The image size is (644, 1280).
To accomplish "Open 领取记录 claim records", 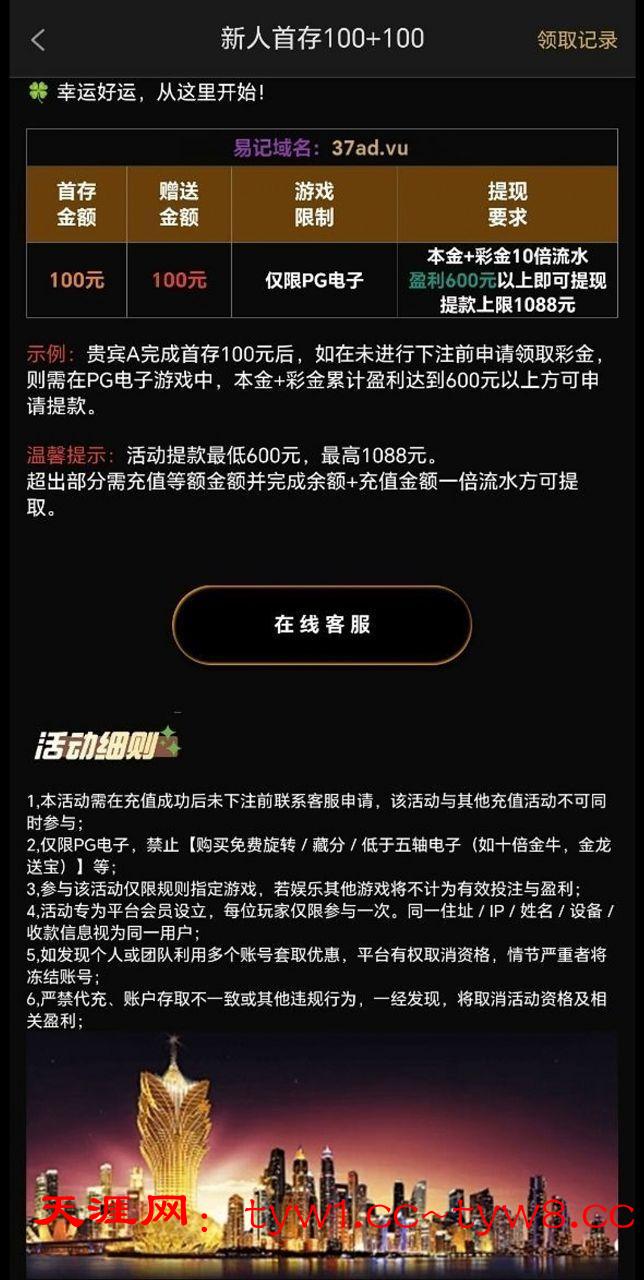I will [577, 40].
